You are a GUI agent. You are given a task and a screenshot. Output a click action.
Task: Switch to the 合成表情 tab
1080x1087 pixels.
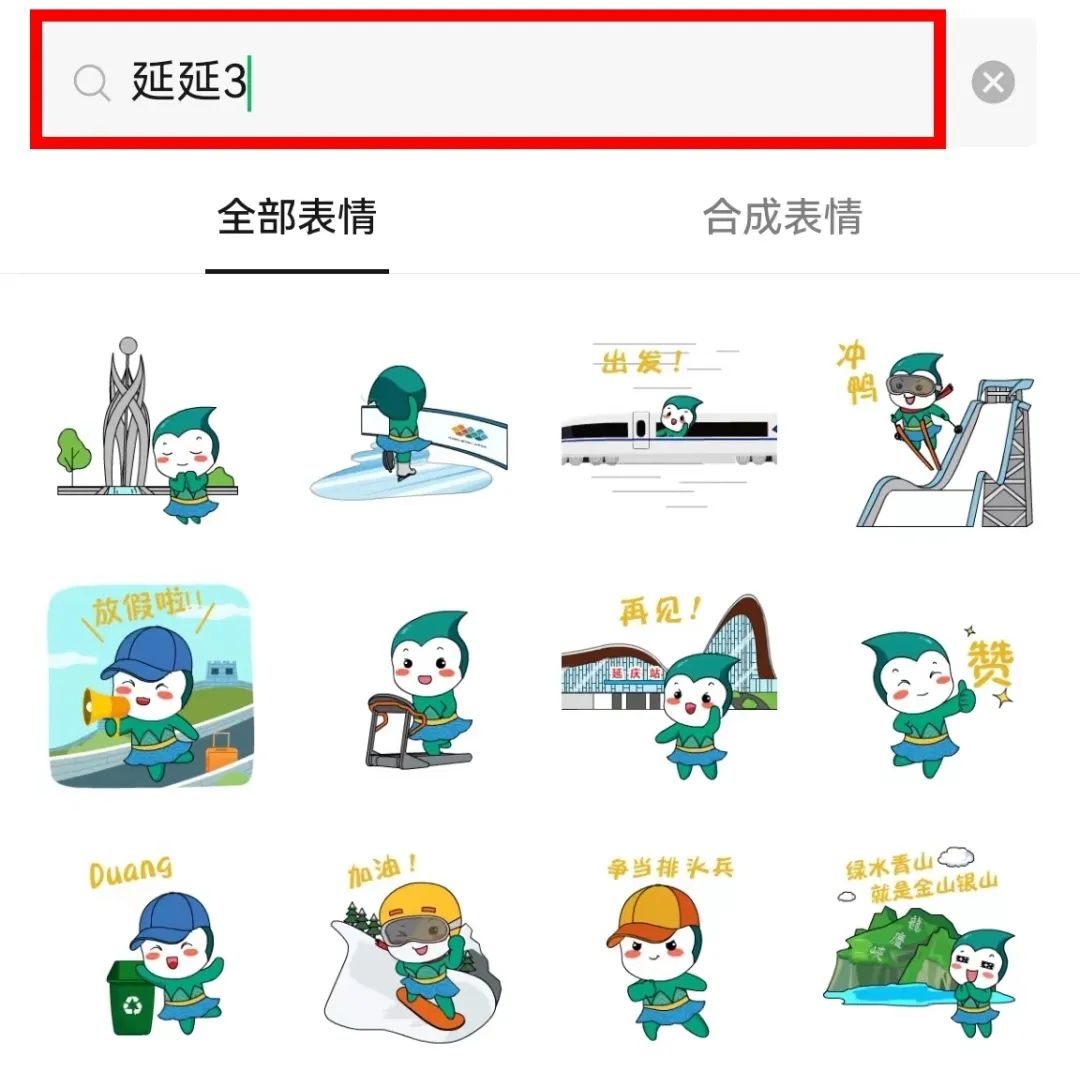[x=782, y=217]
